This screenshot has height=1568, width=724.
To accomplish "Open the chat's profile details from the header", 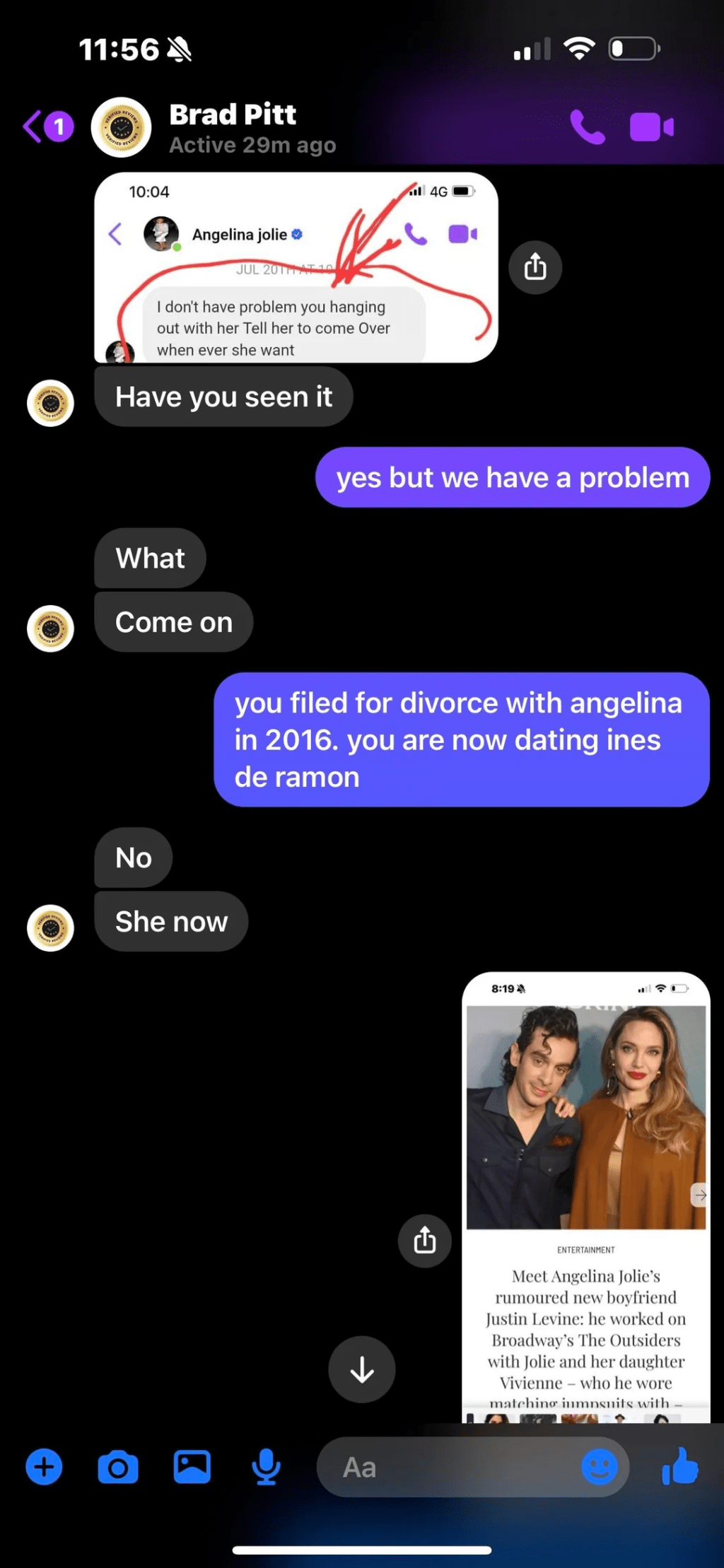I will pyautogui.click(x=233, y=127).
